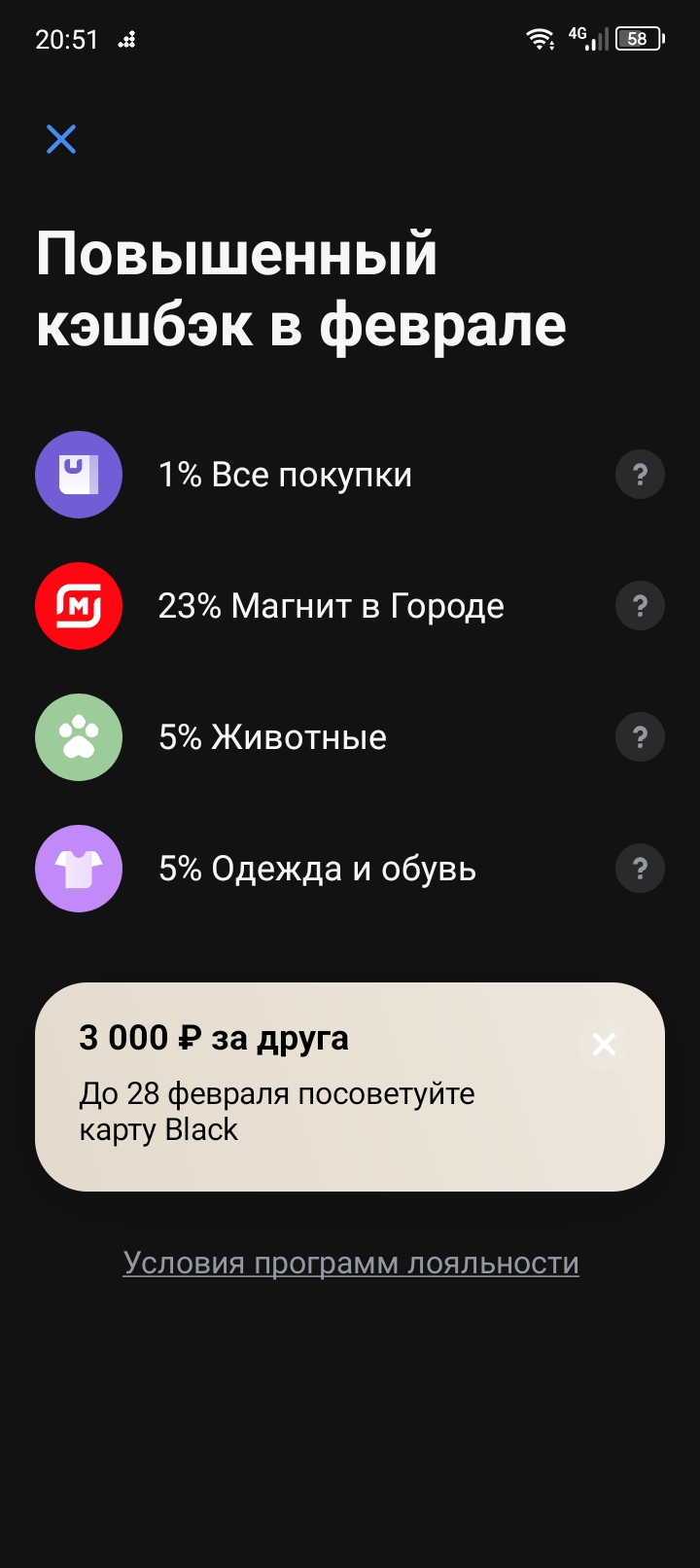This screenshot has height=1568, width=700.
Task: Open Условия программ лояльности link
Action: point(351,1263)
